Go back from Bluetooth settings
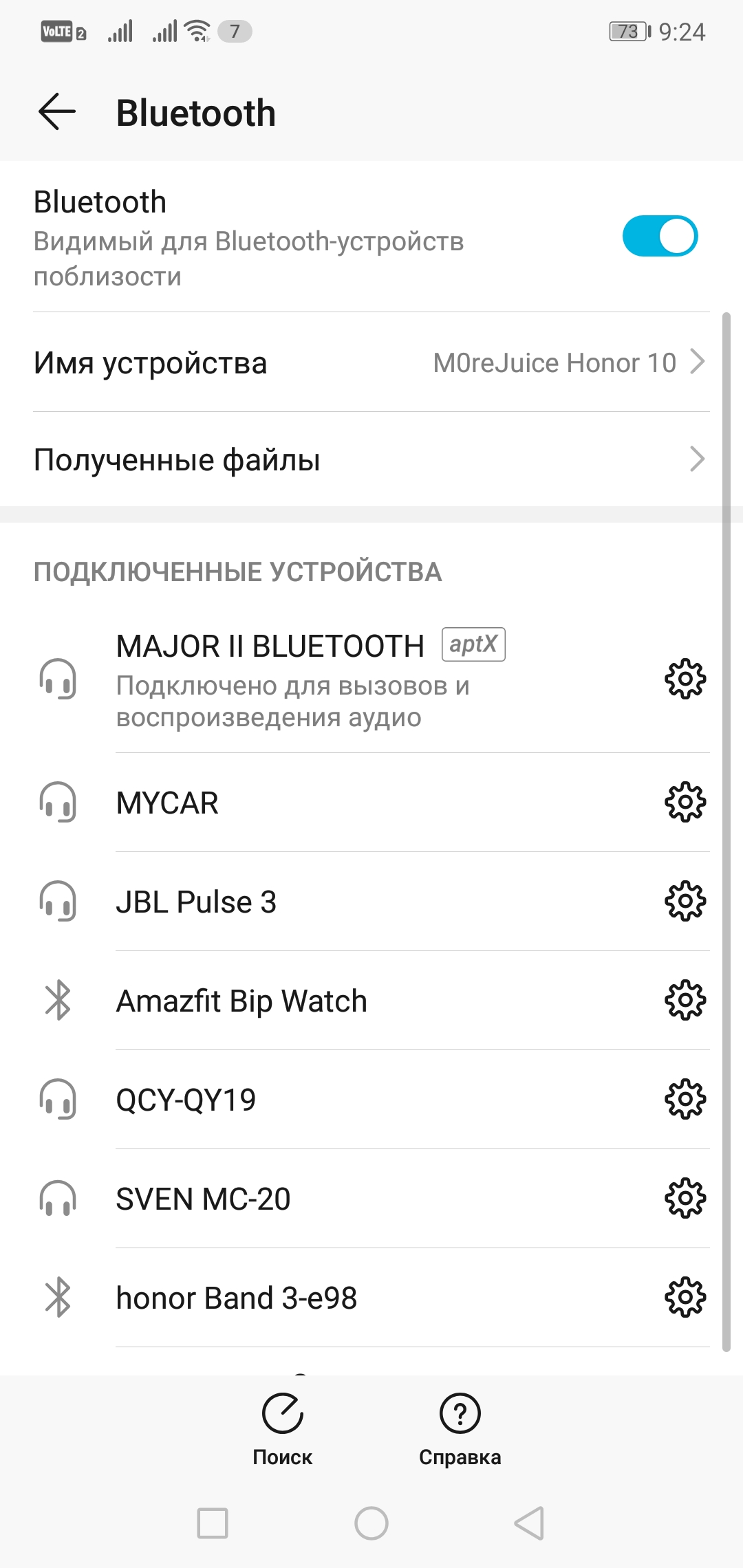This screenshot has width=743, height=1568. pos(57,112)
